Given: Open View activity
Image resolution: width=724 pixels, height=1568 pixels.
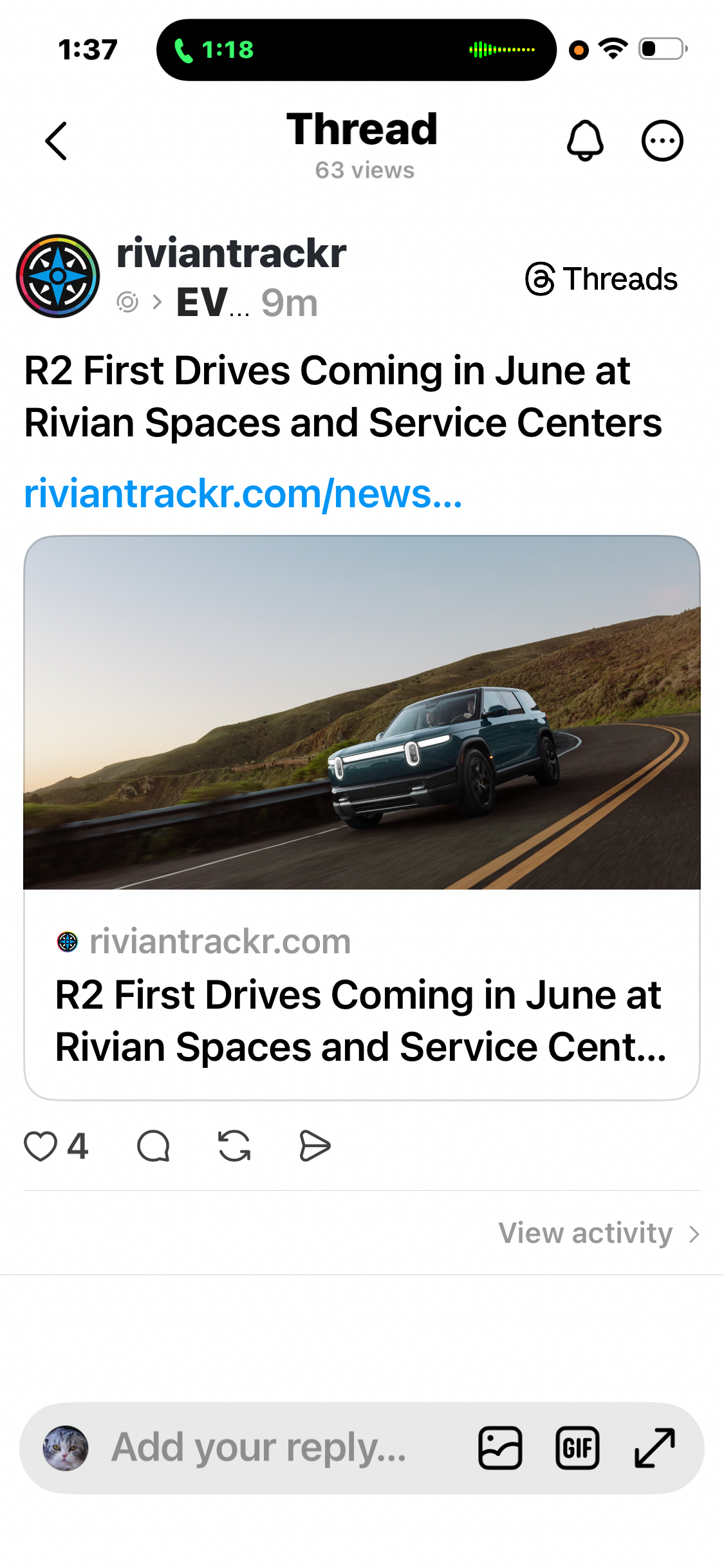Looking at the screenshot, I should coord(598,1233).
